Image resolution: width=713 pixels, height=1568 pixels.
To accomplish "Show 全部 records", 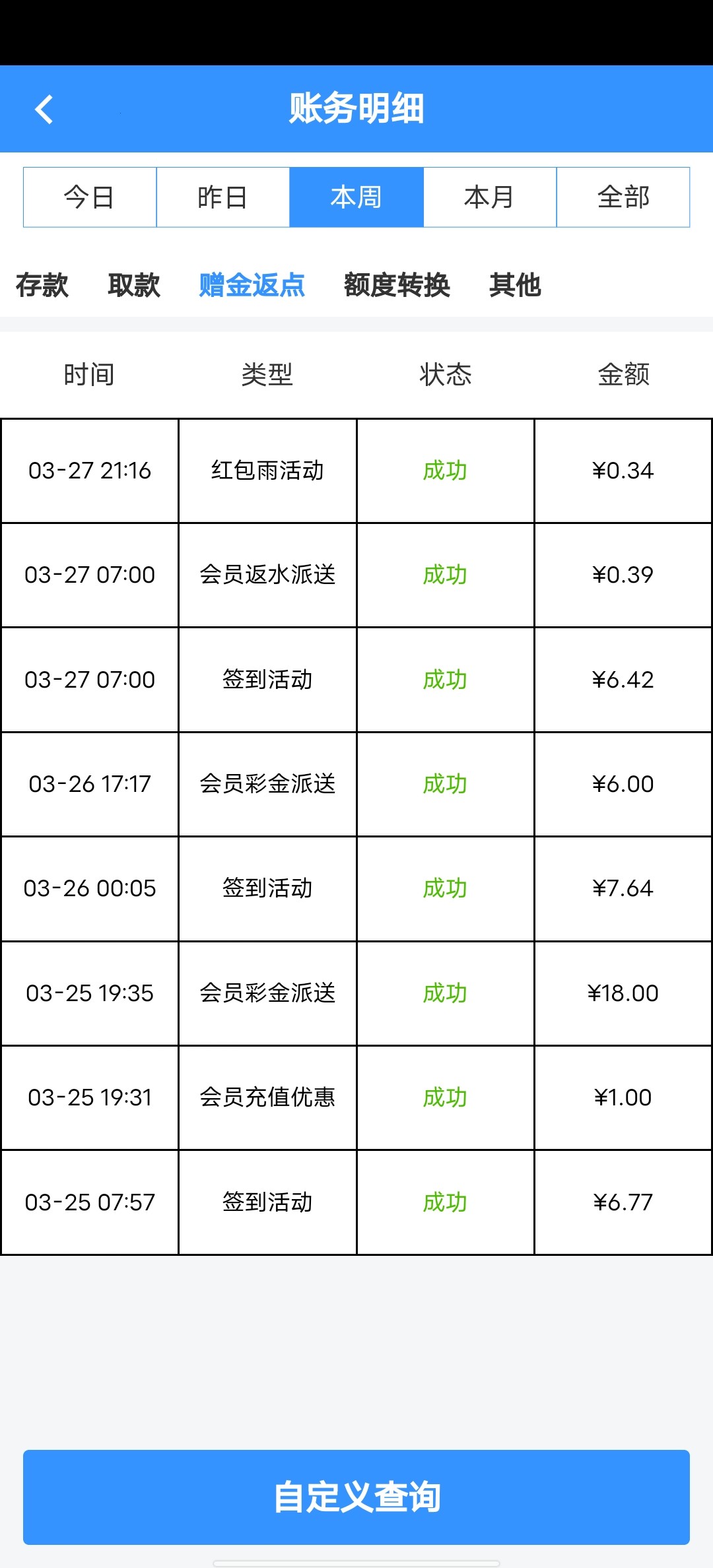I will (x=623, y=197).
